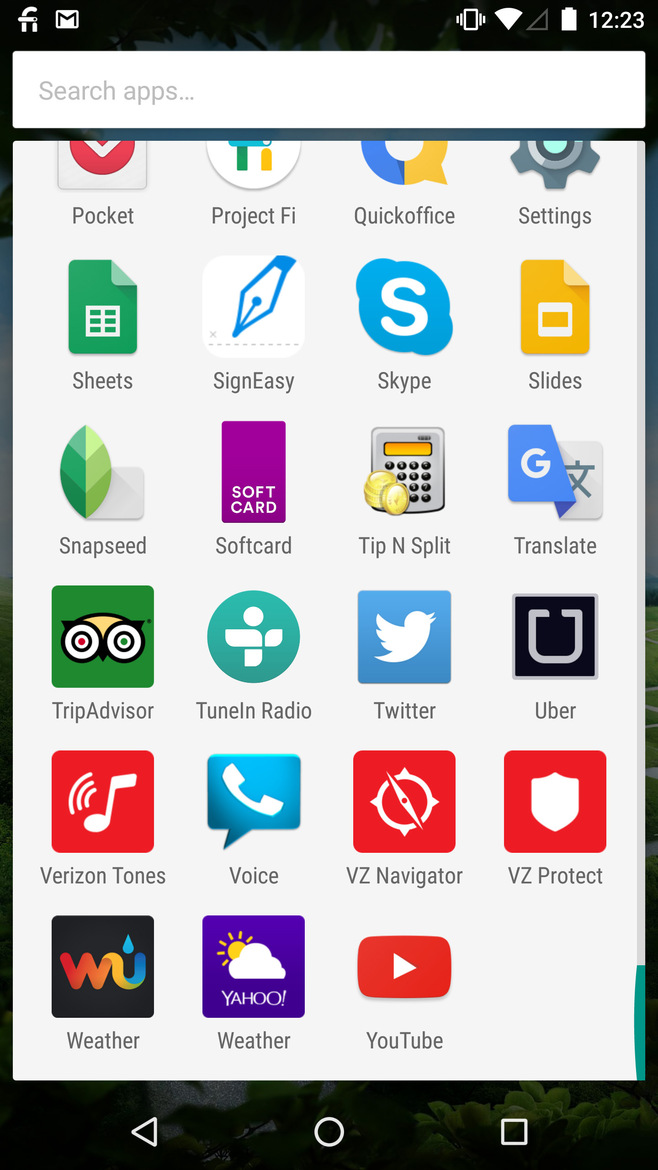The width and height of the screenshot is (658, 1170).
Task: Open the Softcard app
Action: pos(254,473)
